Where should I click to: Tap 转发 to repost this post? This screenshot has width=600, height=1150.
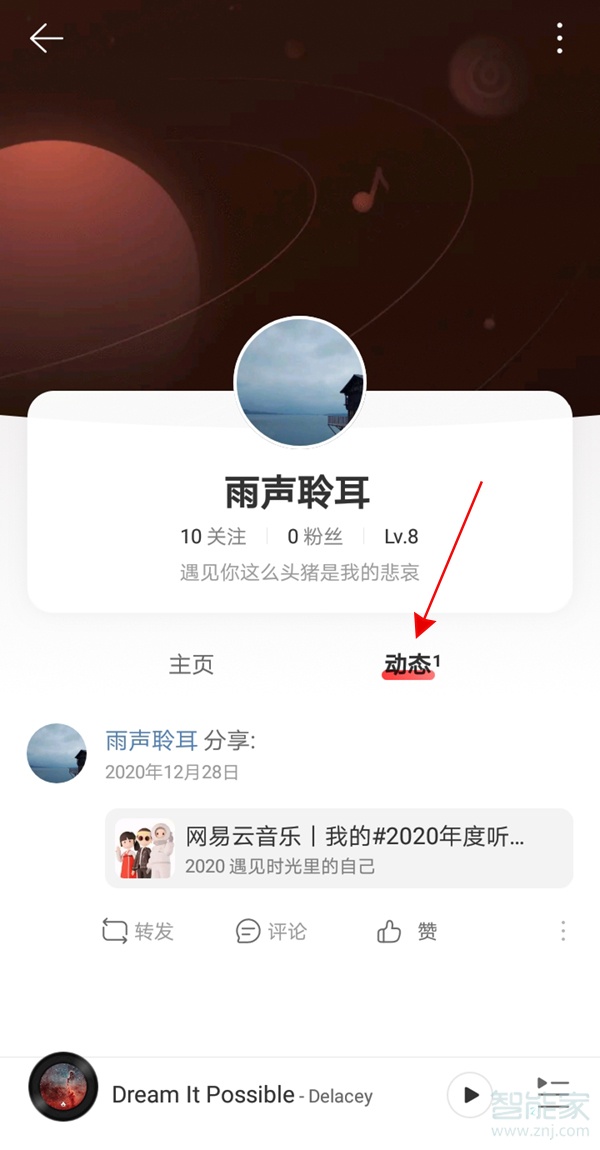(x=138, y=932)
